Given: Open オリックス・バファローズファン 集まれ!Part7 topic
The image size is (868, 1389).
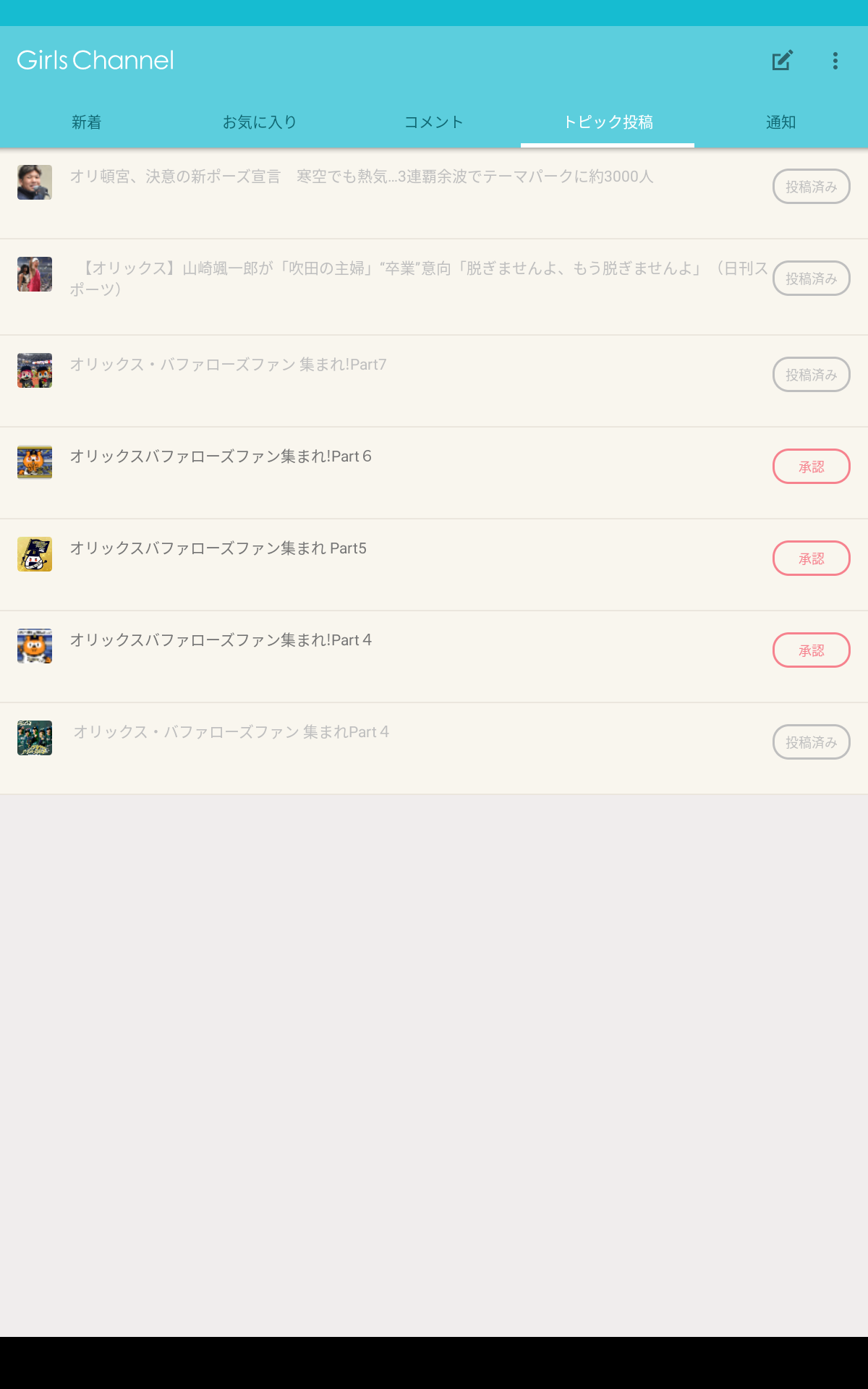Looking at the screenshot, I should click(x=434, y=381).
